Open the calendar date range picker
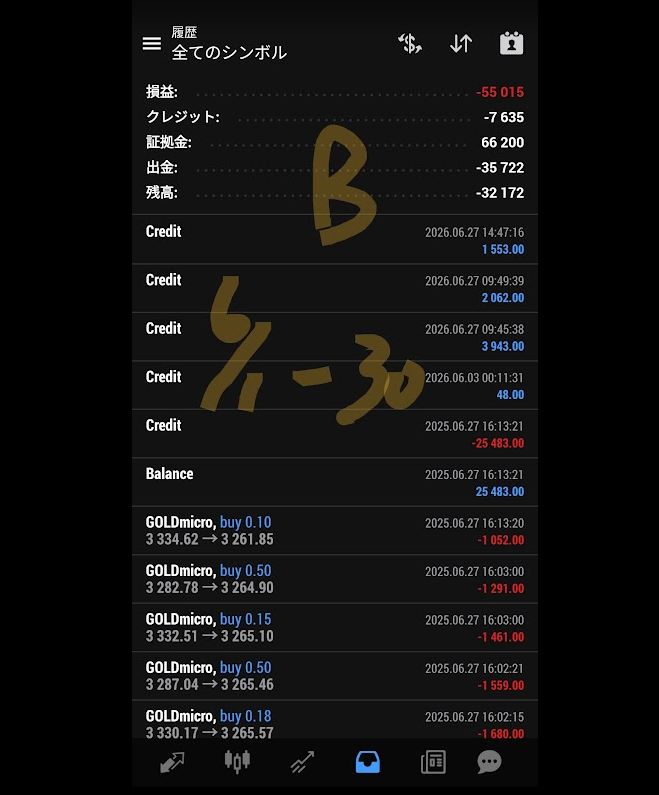Image resolution: width=659 pixels, height=795 pixels. tap(512, 44)
